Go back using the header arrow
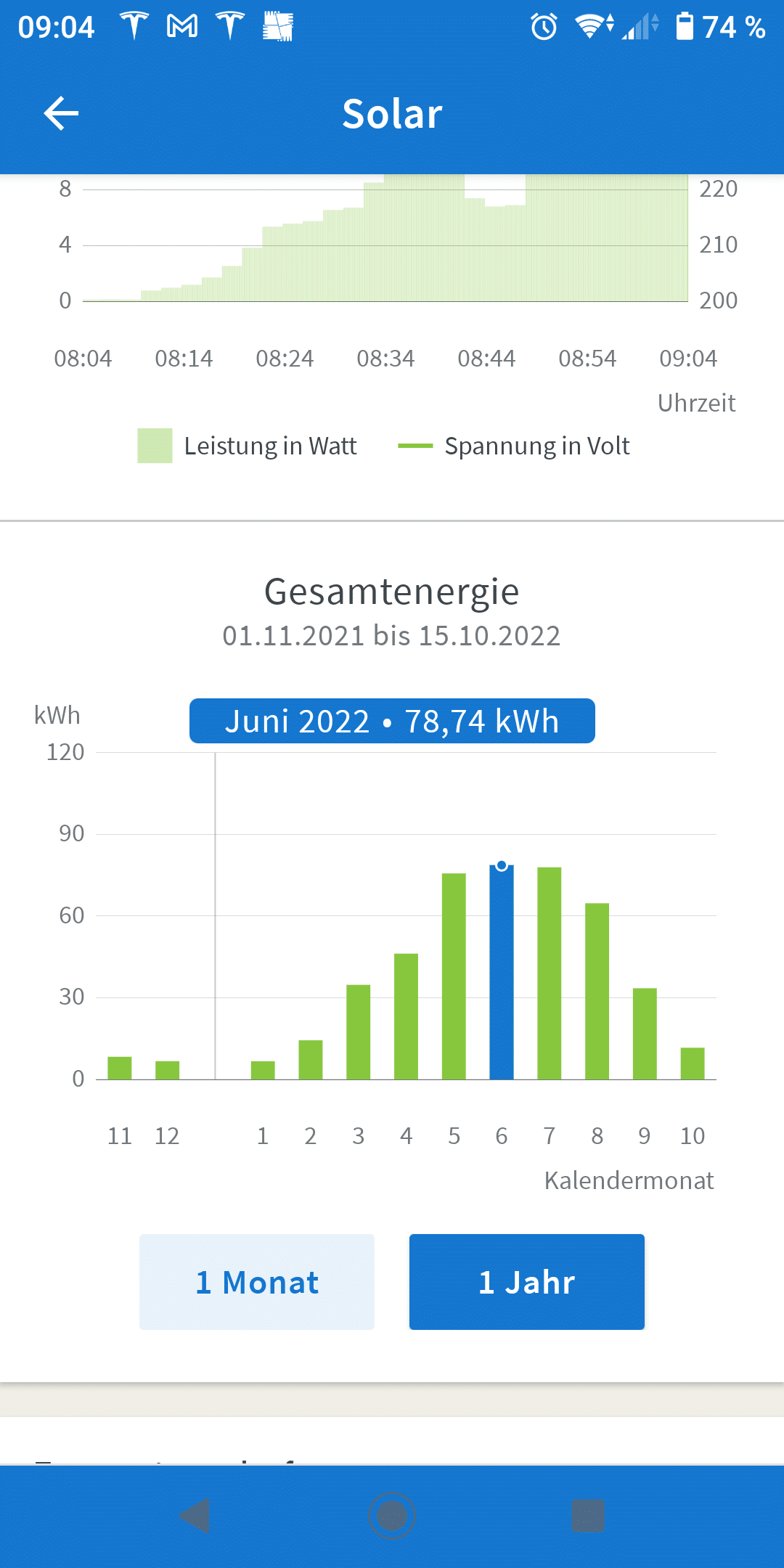 61,114
